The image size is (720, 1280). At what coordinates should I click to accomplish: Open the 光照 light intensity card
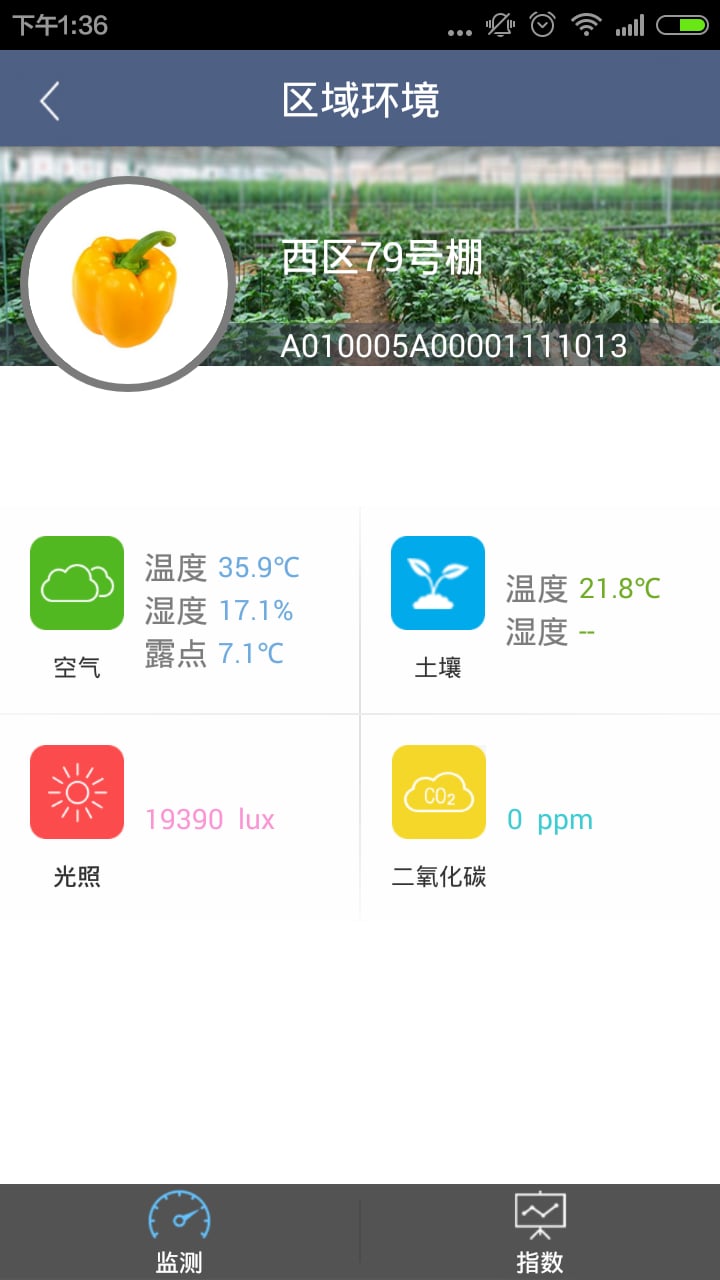[179, 818]
